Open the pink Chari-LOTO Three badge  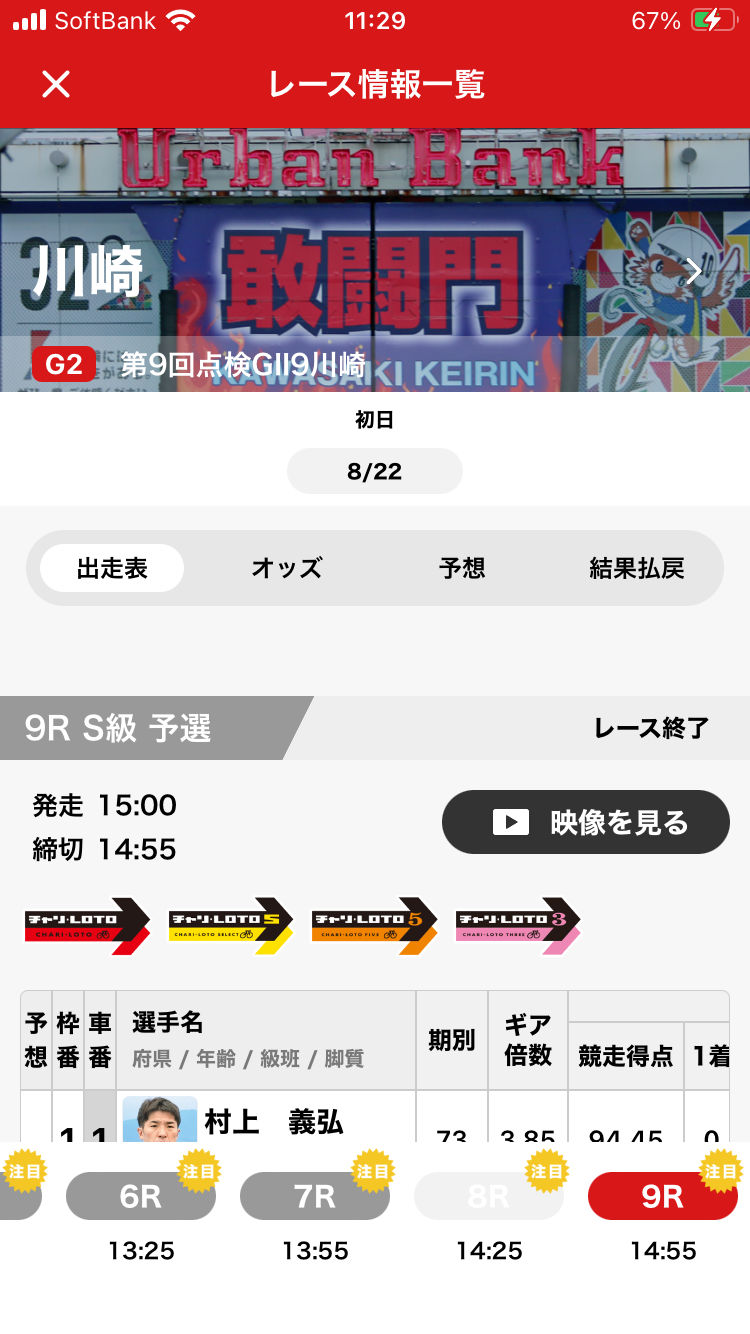(517, 925)
